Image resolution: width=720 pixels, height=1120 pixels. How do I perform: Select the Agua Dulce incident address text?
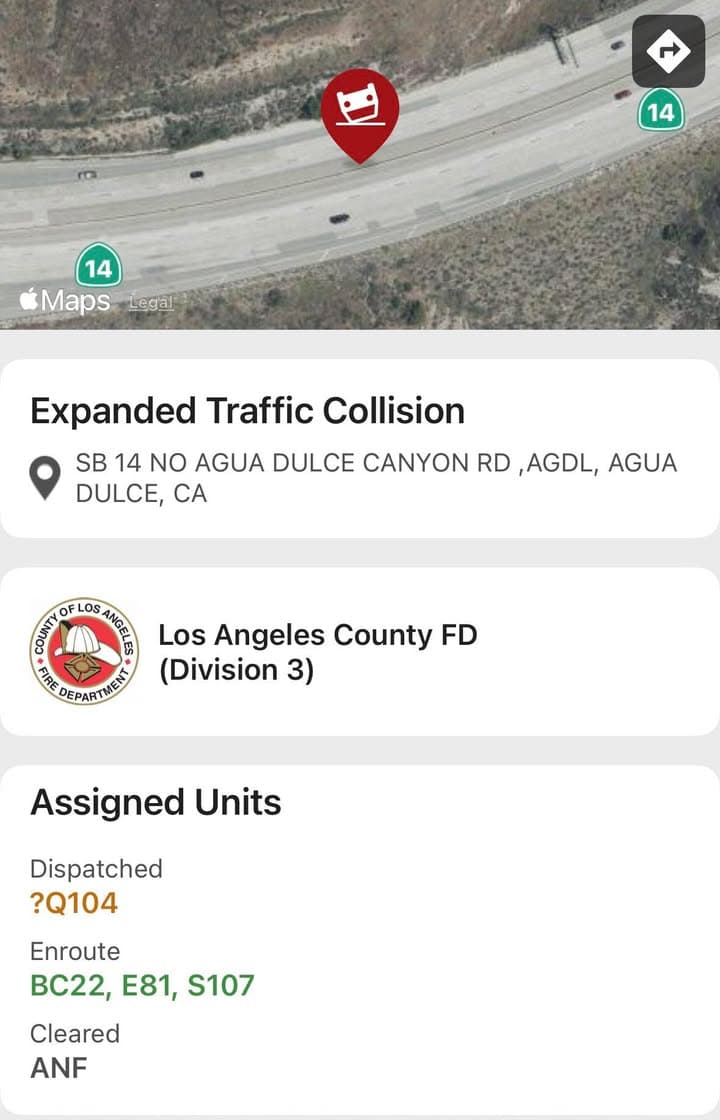tap(375, 477)
